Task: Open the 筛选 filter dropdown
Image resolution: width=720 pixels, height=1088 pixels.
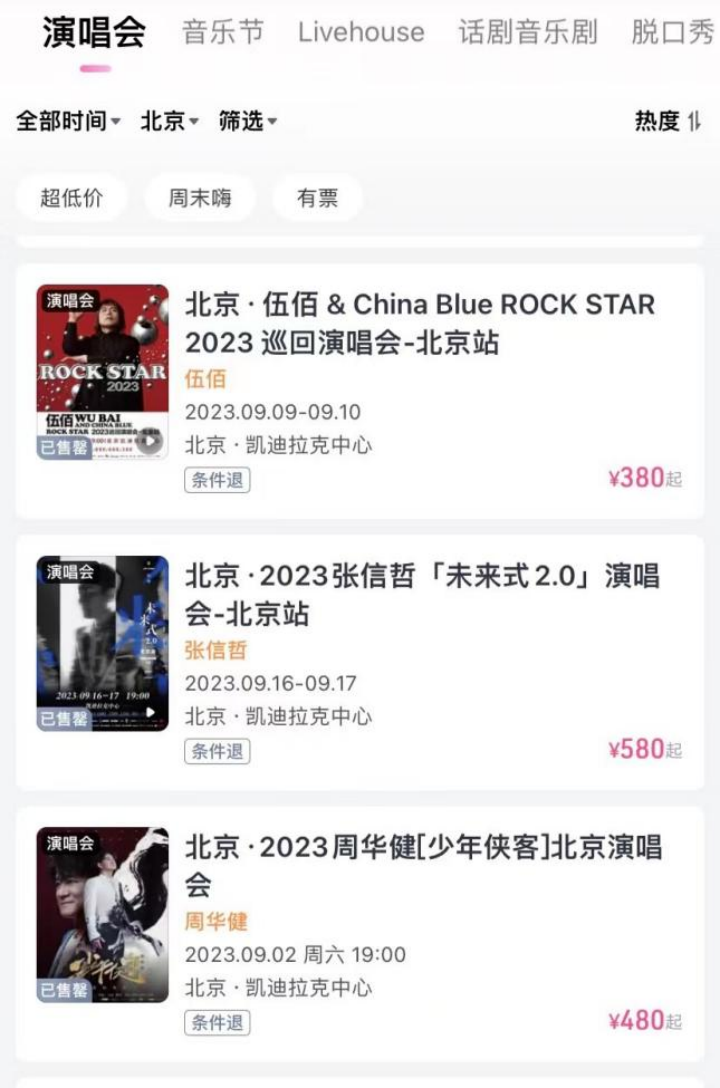Action: point(248,122)
